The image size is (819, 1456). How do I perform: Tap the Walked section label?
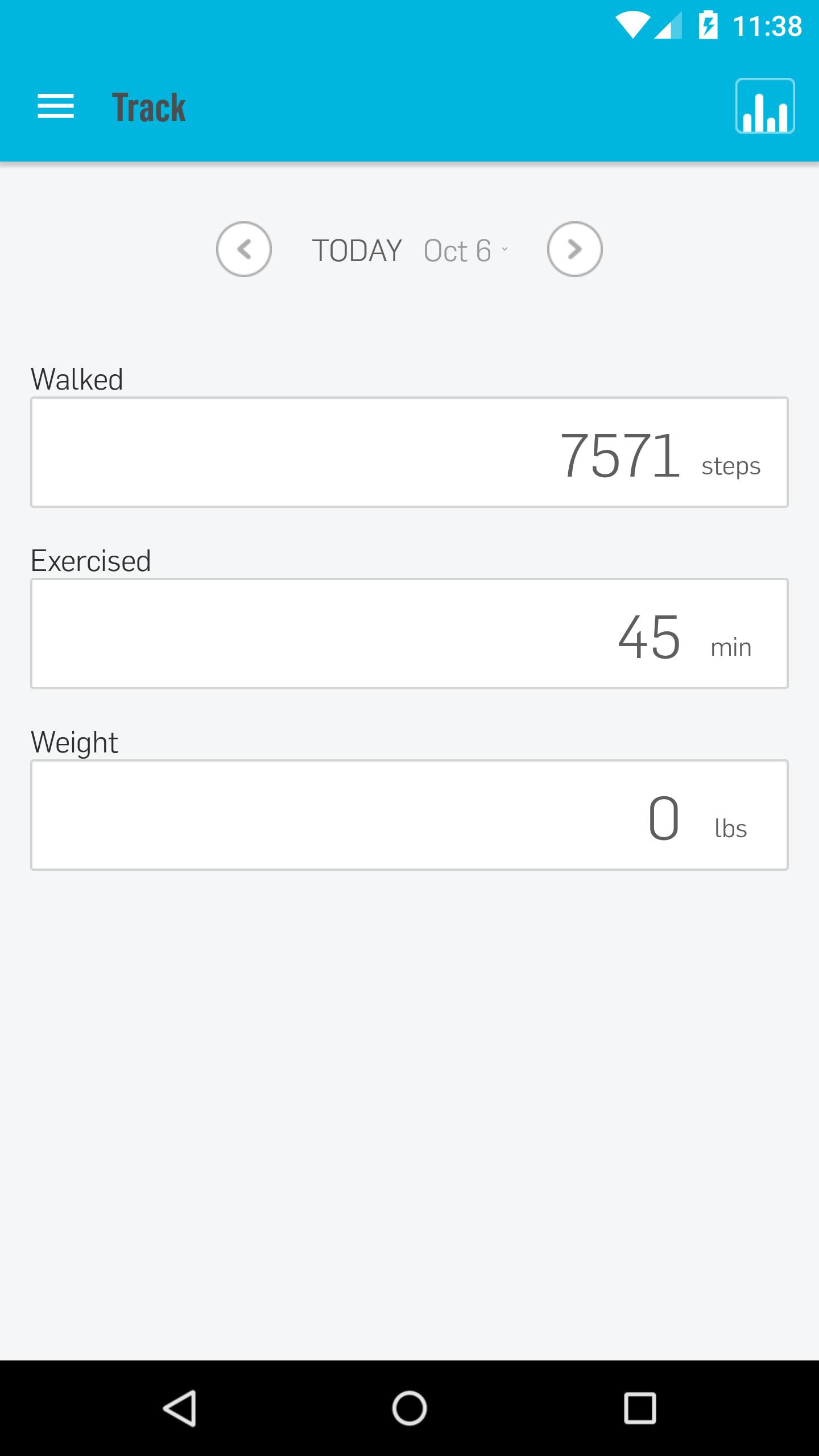pyautogui.click(x=77, y=378)
